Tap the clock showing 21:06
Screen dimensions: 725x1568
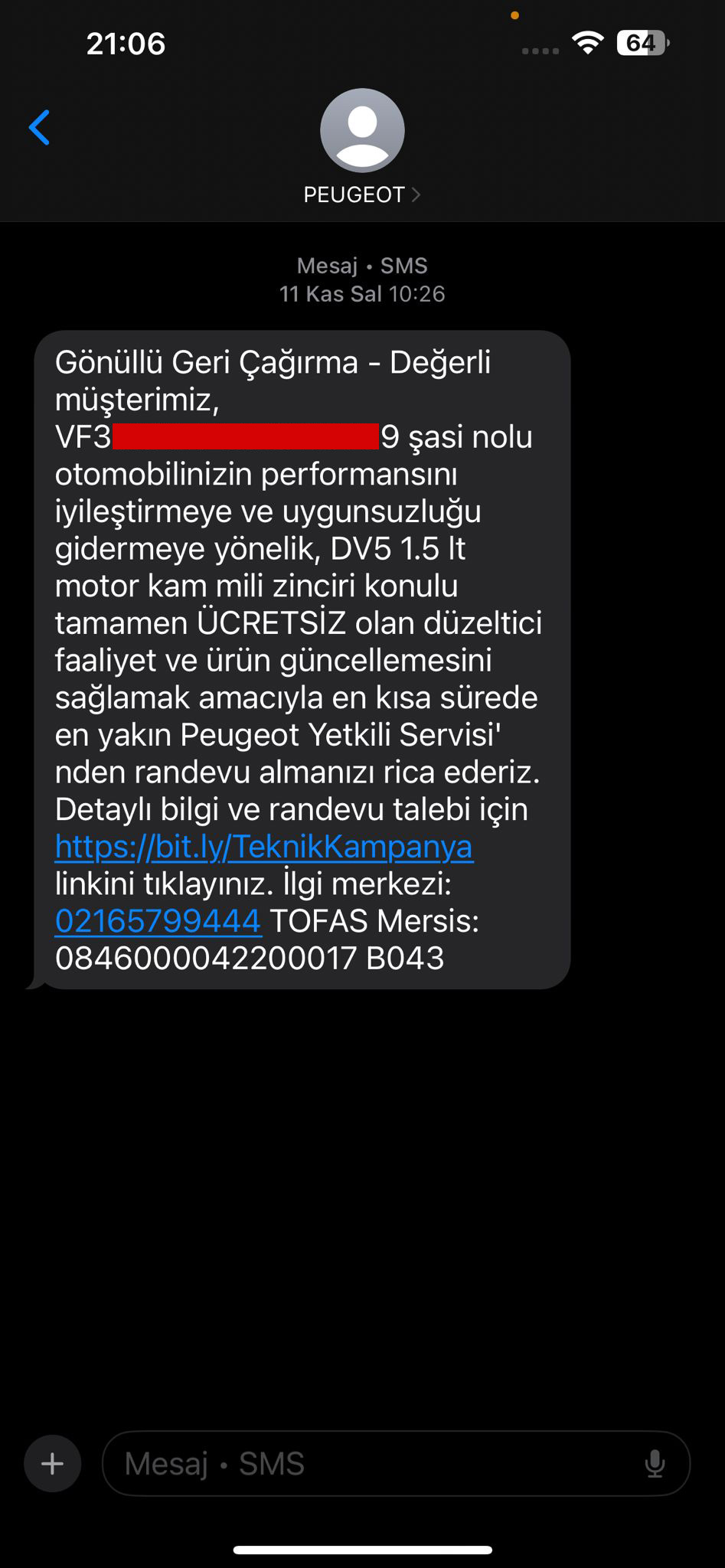click(127, 44)
